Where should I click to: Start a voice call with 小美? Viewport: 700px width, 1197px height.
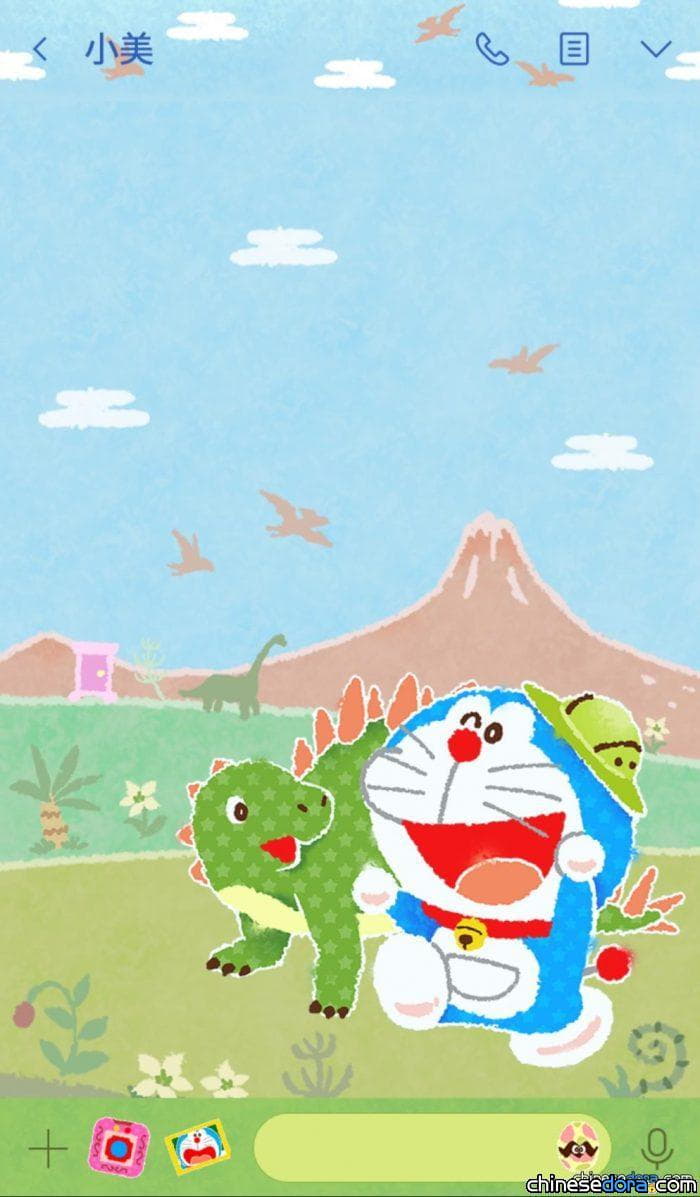pyautogui.click(x=492, y=50)
